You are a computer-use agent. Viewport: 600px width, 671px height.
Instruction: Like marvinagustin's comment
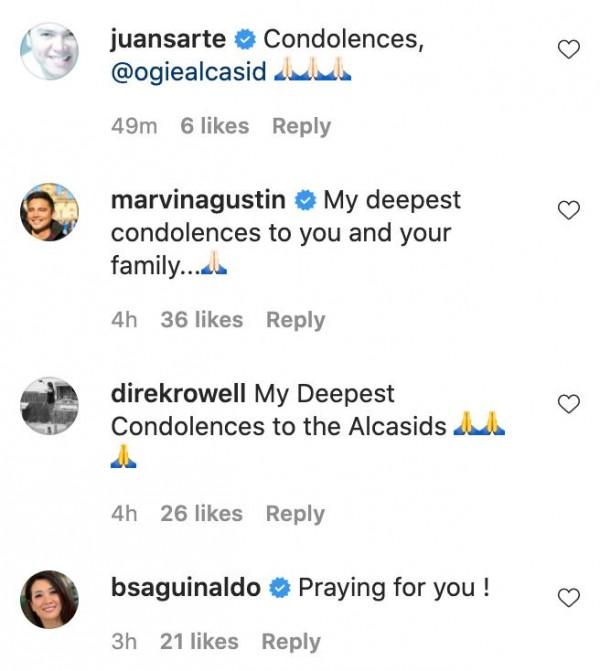coord(568,210)
